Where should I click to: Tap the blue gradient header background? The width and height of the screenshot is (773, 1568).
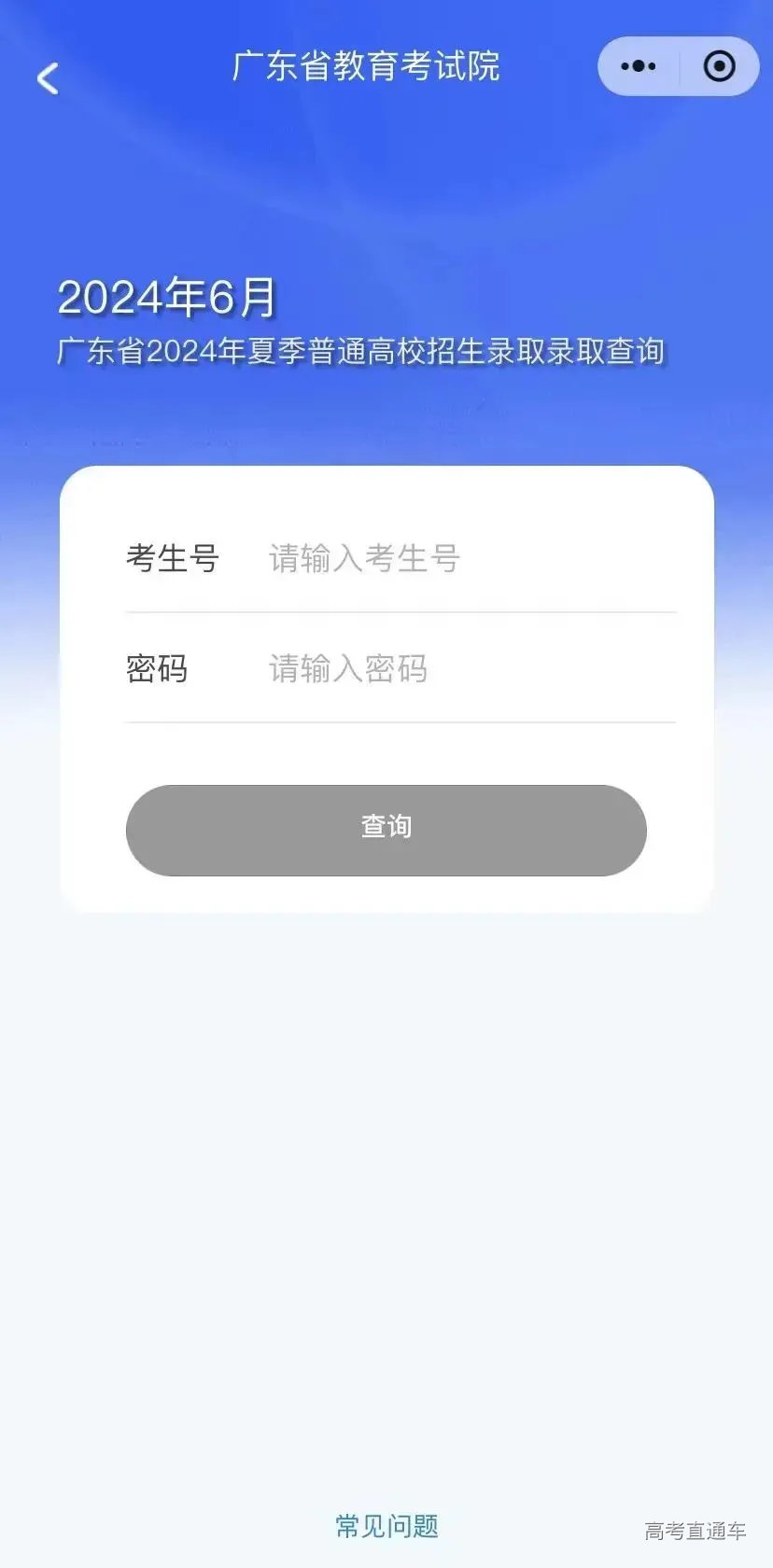[386, 187]
